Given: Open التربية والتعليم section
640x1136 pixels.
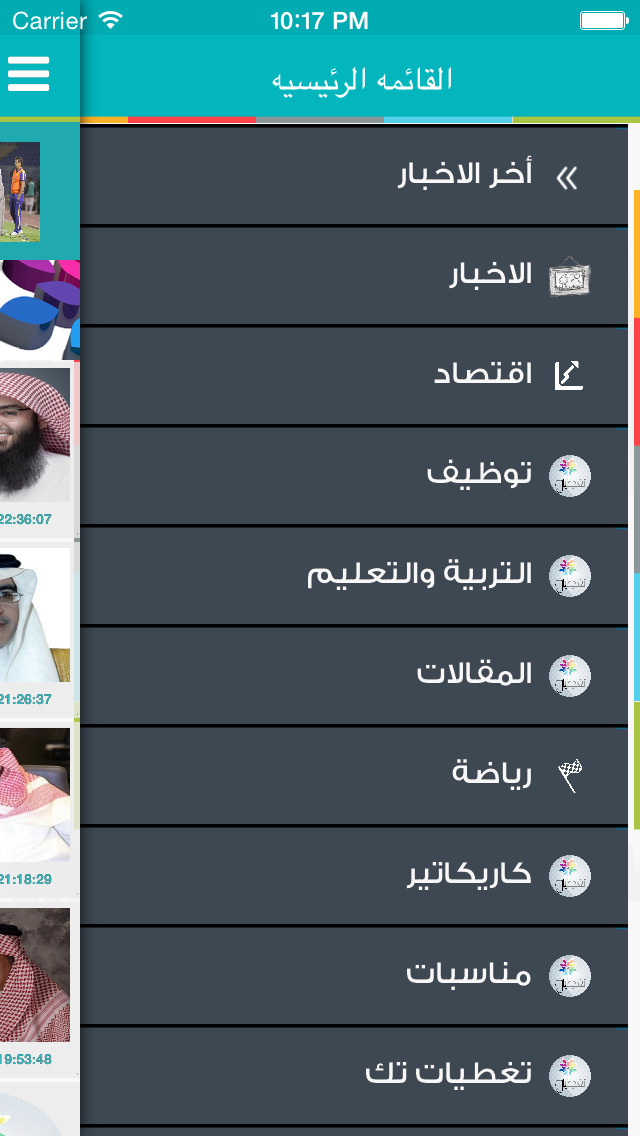Looking at the screenshot, I should 354,576.
